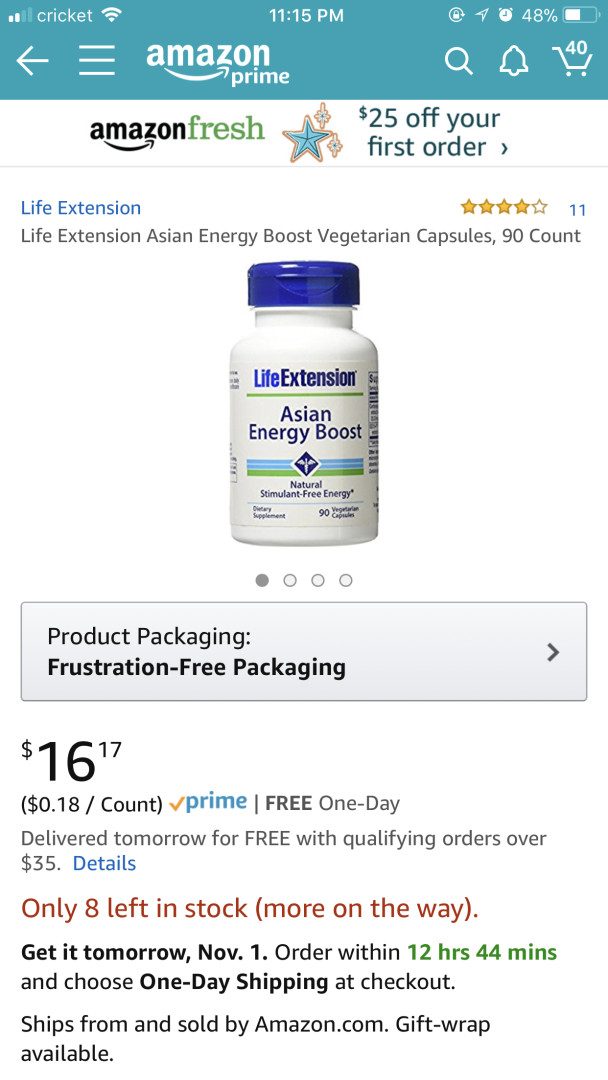Open the search magnifier icon
Screen dimensions: 608x1080
click(458, 62)
